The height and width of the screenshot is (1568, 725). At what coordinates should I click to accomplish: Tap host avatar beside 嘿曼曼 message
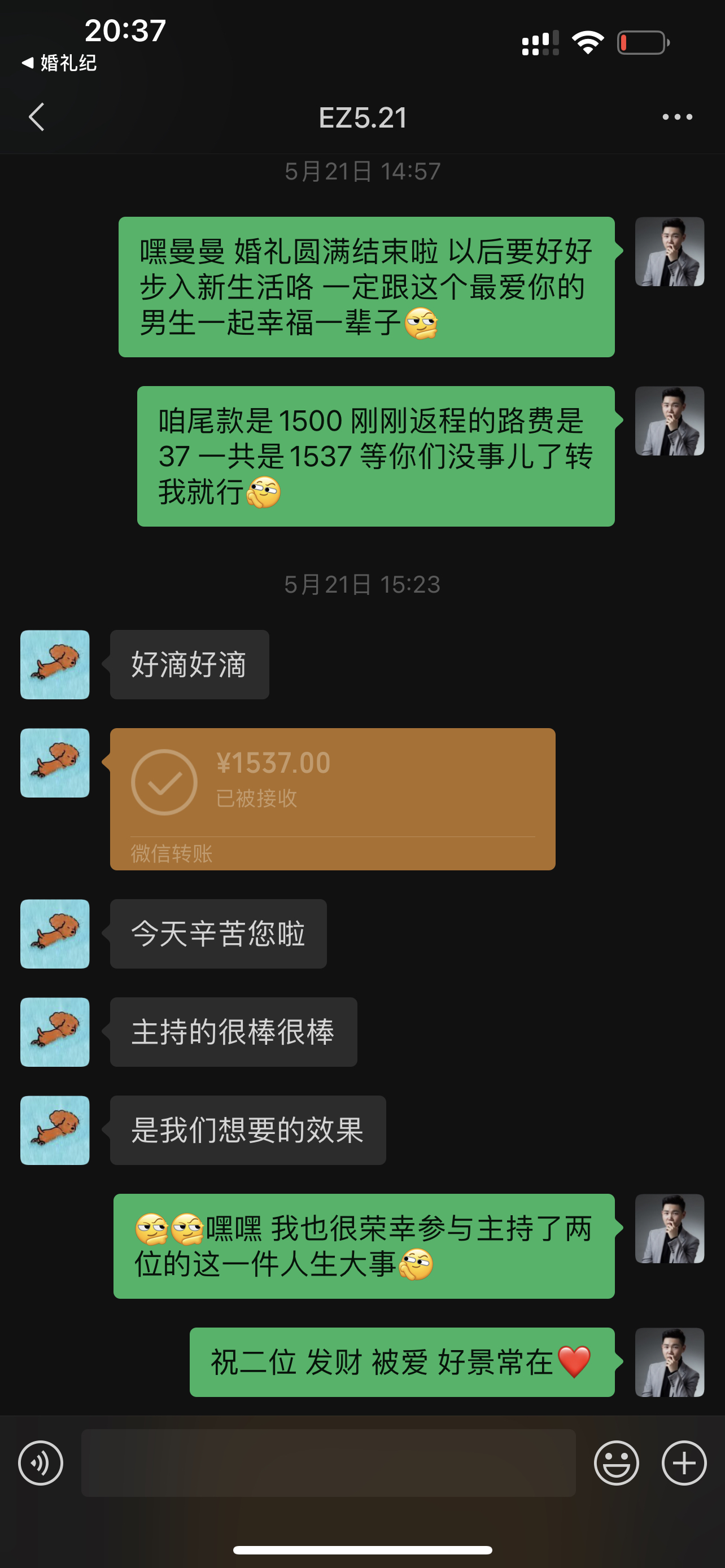point(669,251)
